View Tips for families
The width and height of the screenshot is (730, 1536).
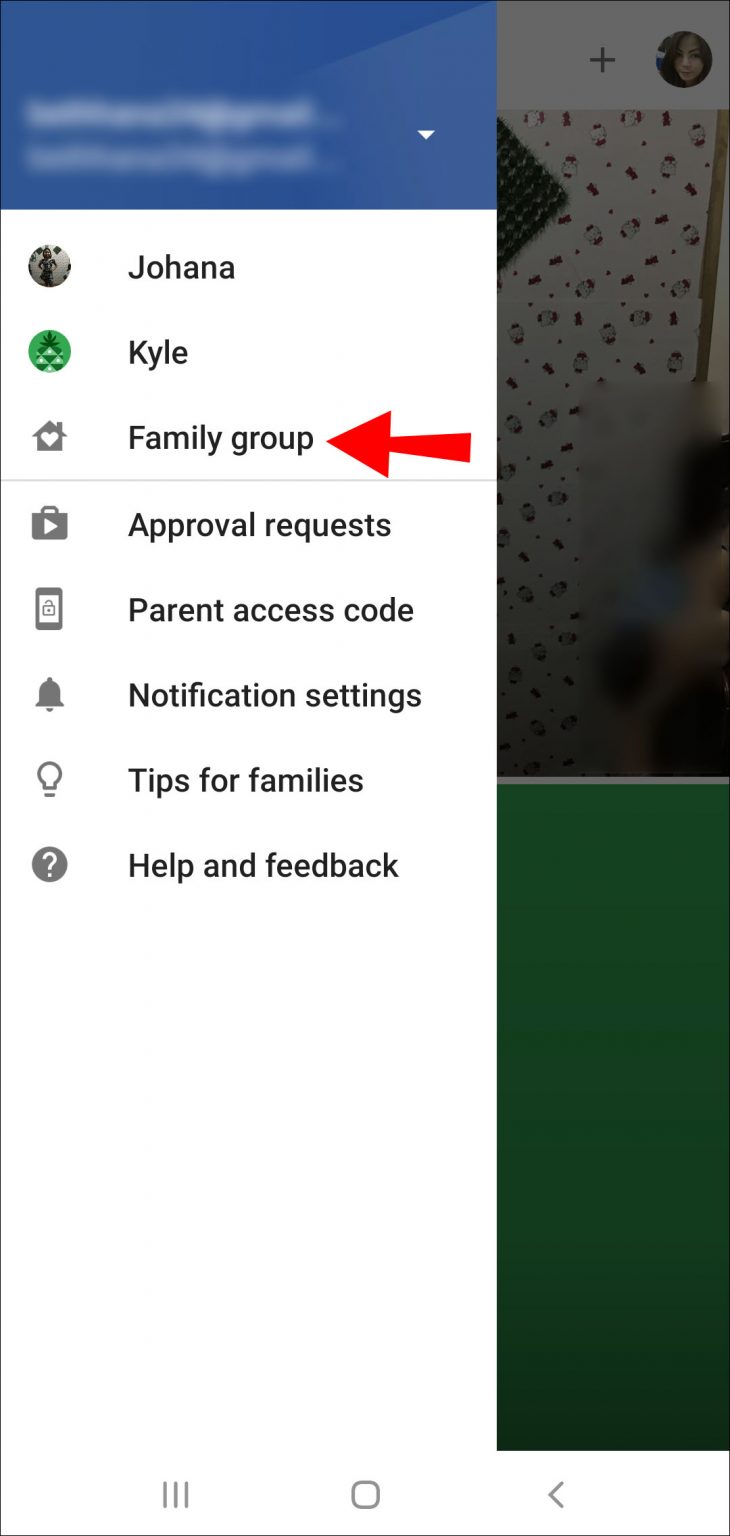[x=245, y=779]
